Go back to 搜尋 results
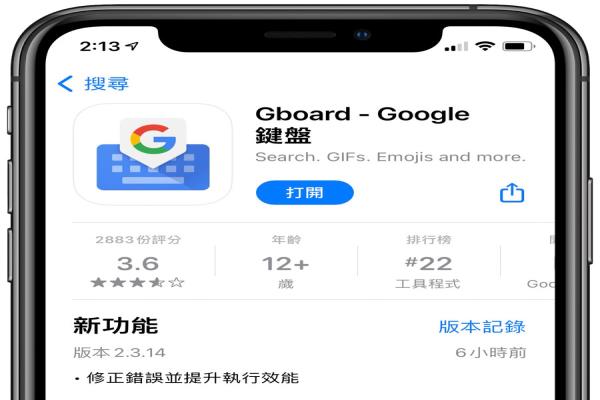The width and height of the screenshot is (600, 400). coord(94,83)
